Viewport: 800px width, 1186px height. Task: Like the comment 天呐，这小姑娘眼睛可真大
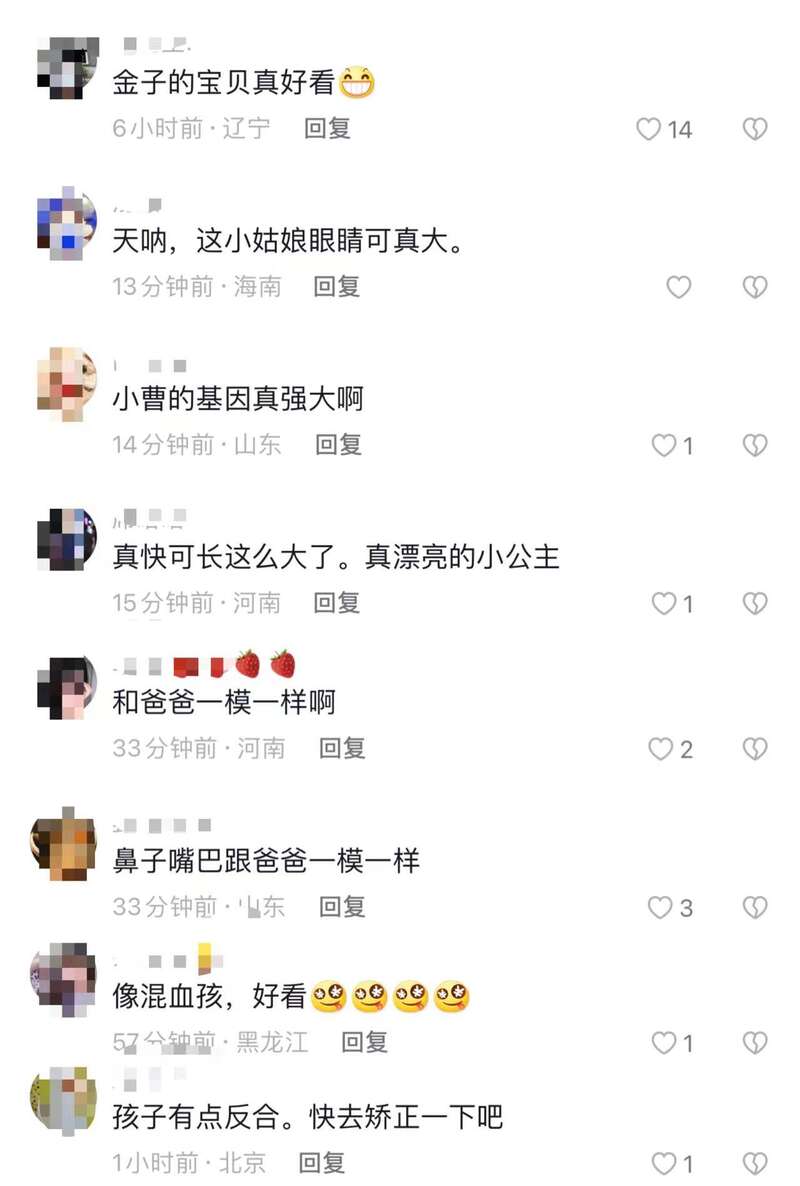678,287
